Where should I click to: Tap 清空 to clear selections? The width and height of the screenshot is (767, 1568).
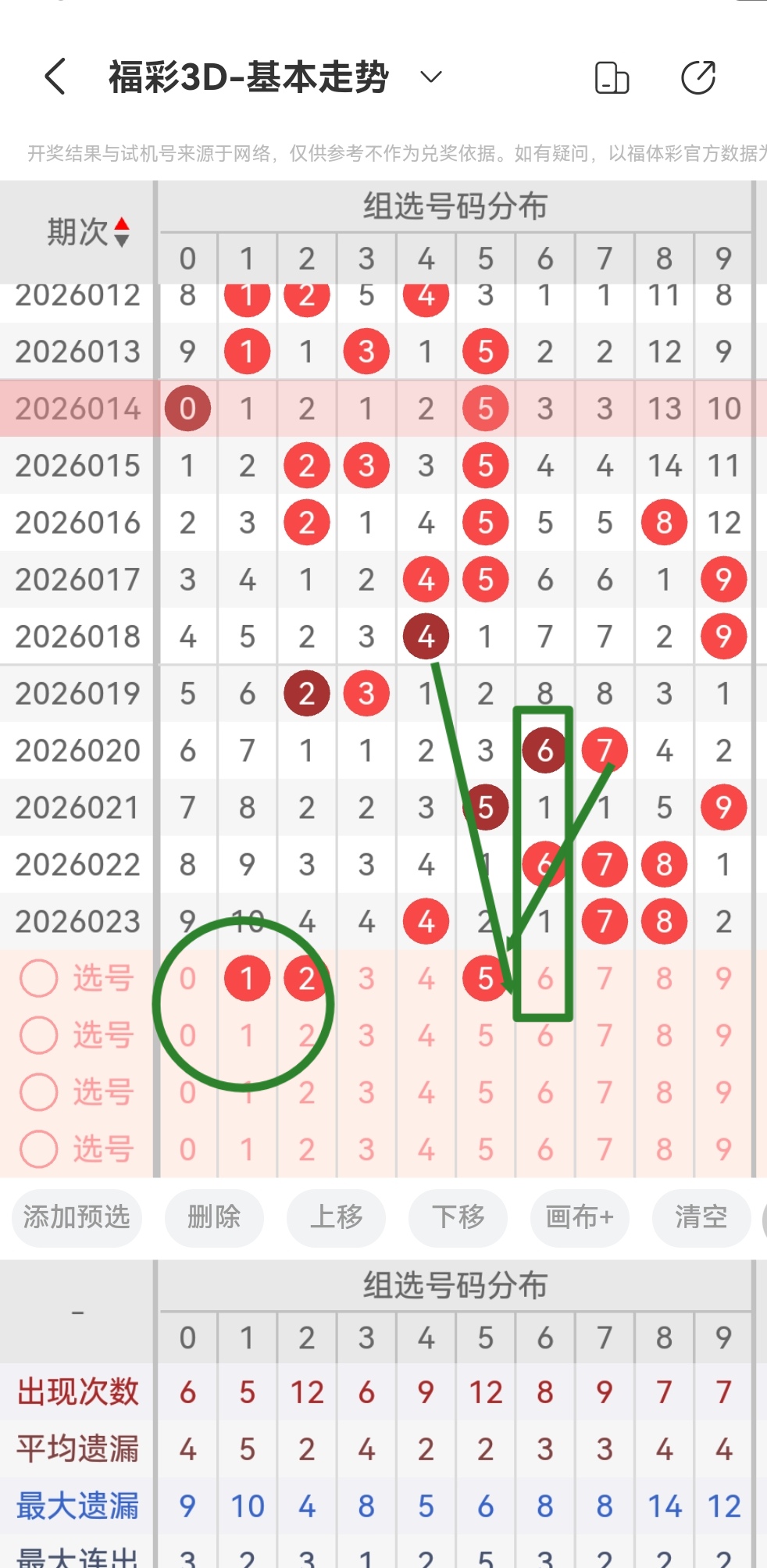click(x=701, y=1217)
